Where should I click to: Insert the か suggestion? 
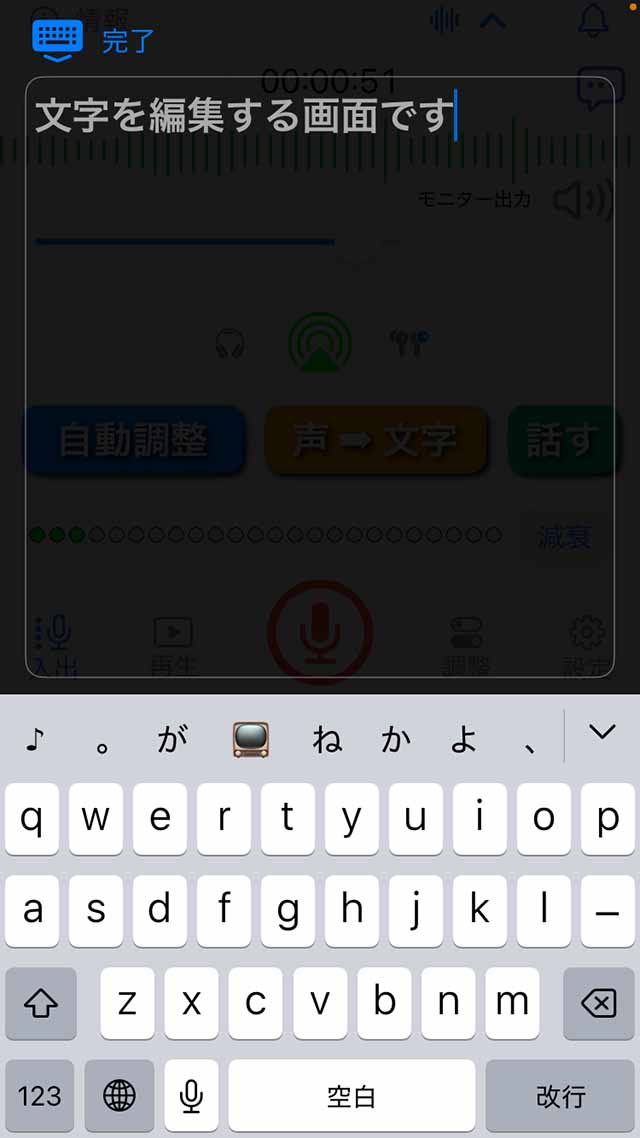point(396,740)
